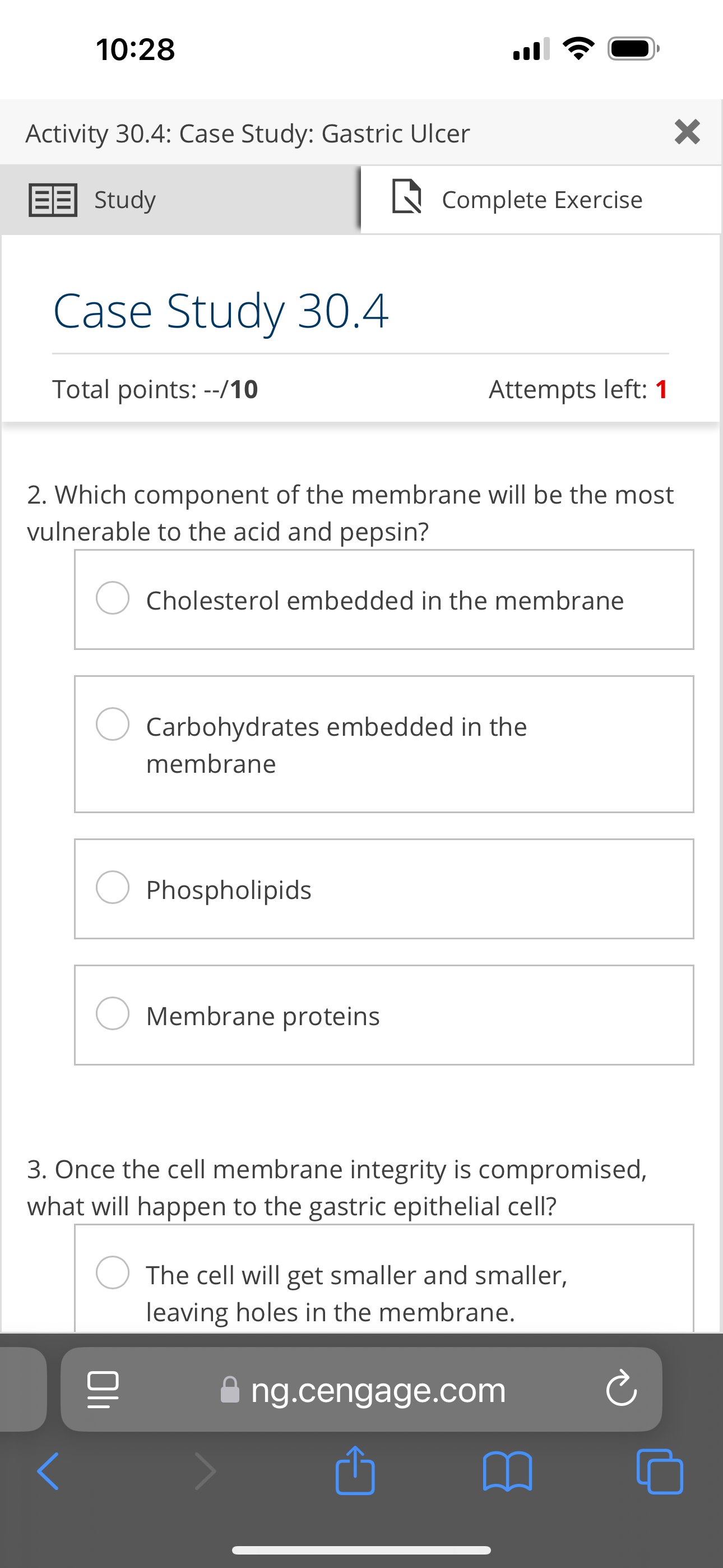Share this page
The image size is (723, 1568).
[x=355, y=1472]
